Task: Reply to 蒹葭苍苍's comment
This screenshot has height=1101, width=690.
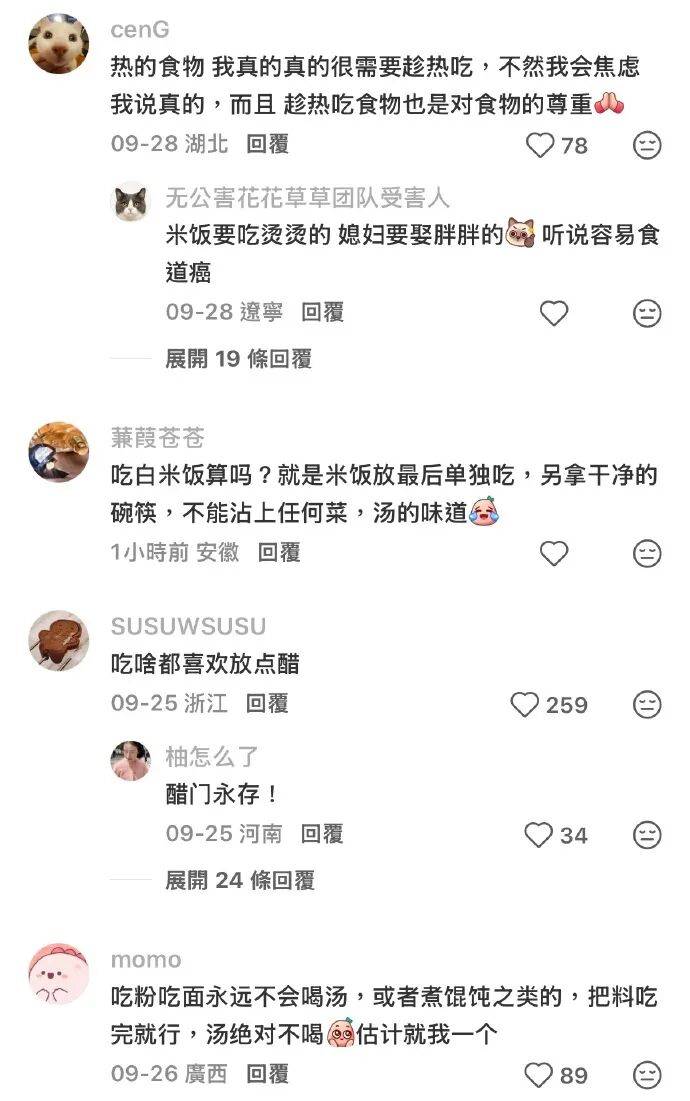Action: 279,552
